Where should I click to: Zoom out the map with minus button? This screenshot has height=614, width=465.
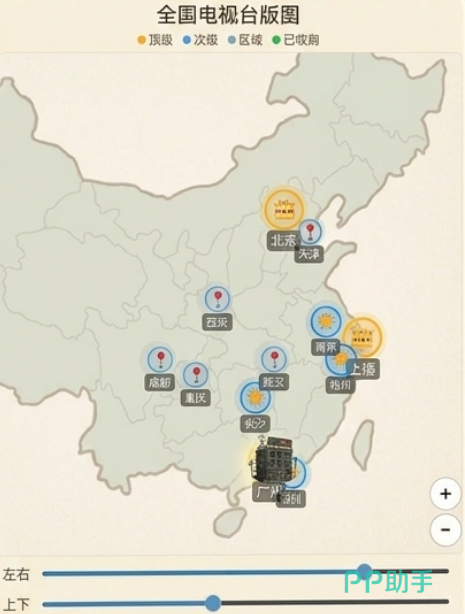point(445,530)
